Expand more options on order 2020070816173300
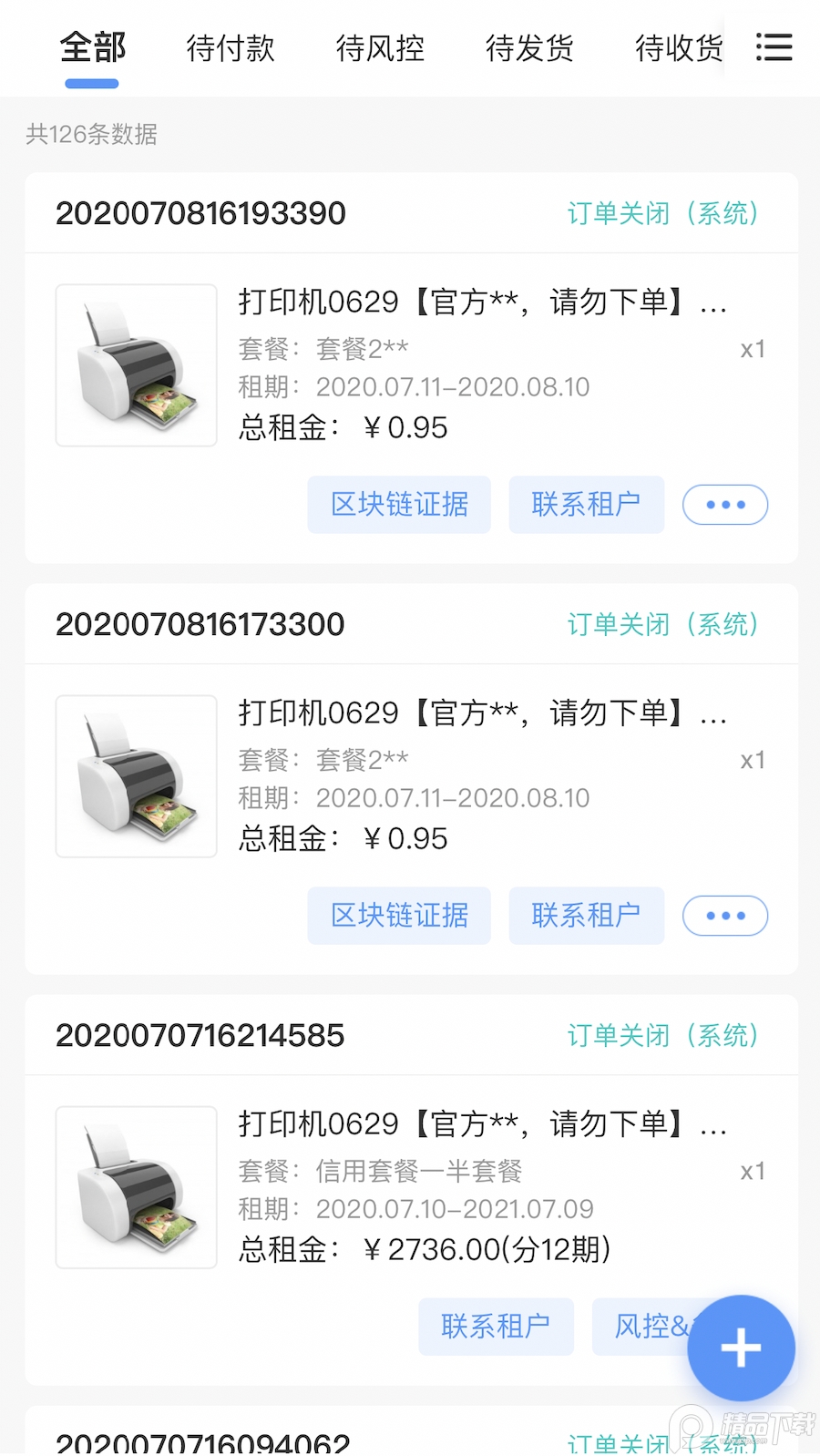820x1456 pixels. pyautogui.click(x=724, y=916)
